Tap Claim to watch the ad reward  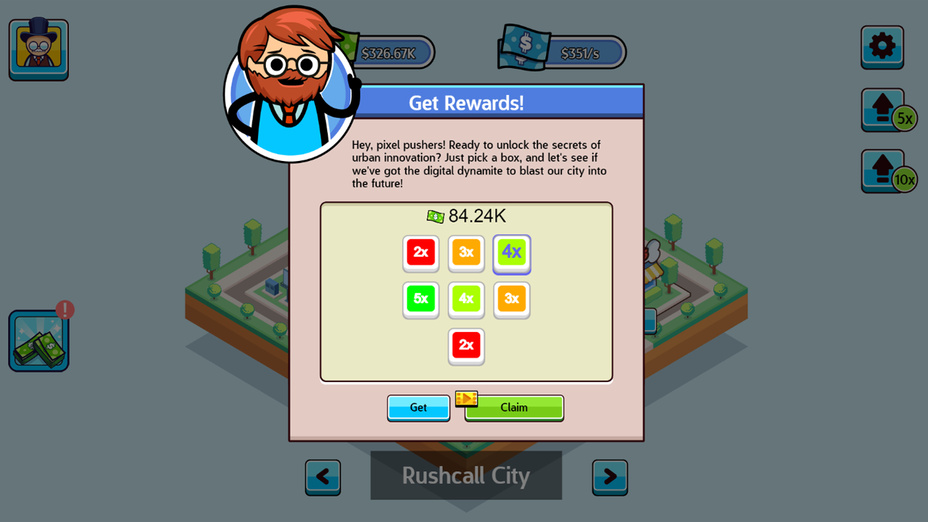[514, 407]
